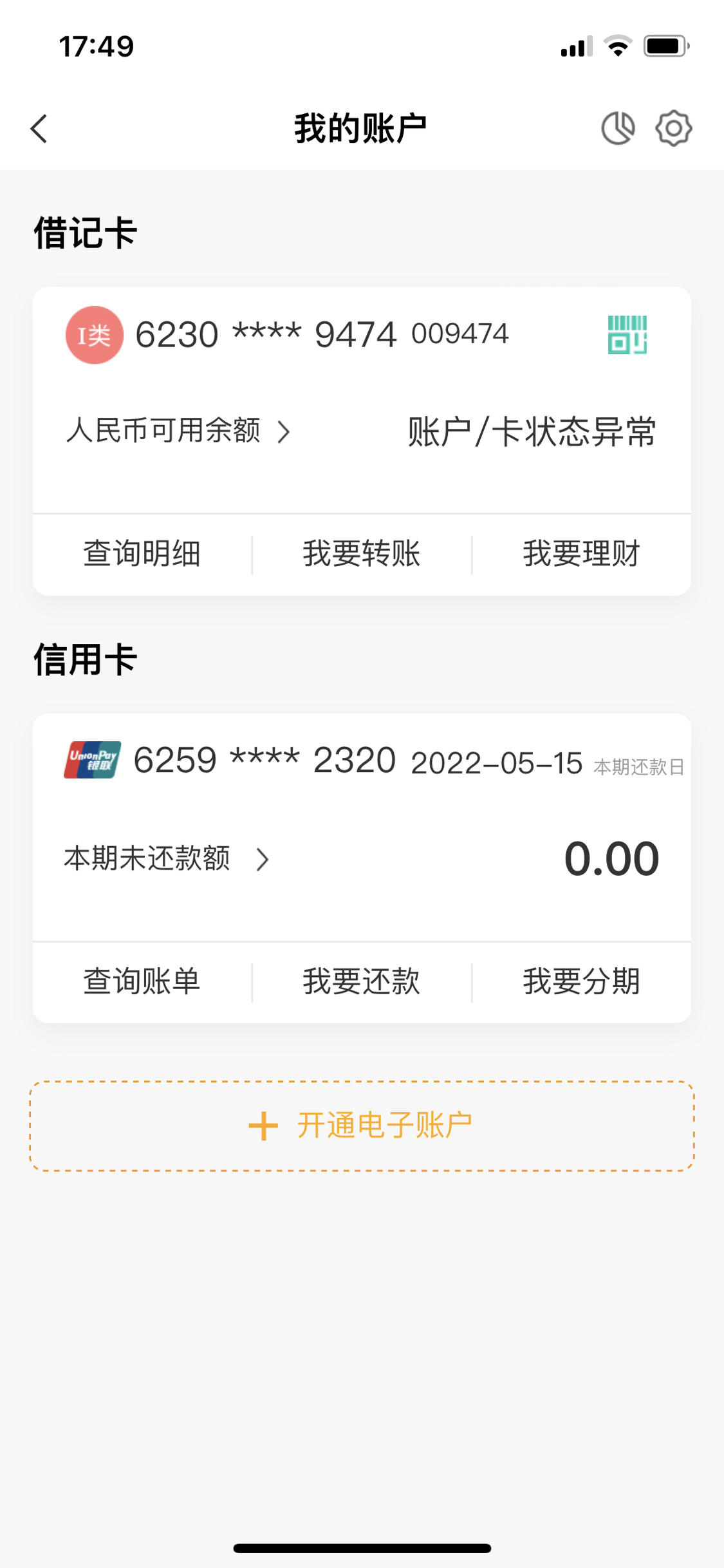Open account settings gear icon
The width and height of the screenshot is (724, 1568).
tap(673, 128)
